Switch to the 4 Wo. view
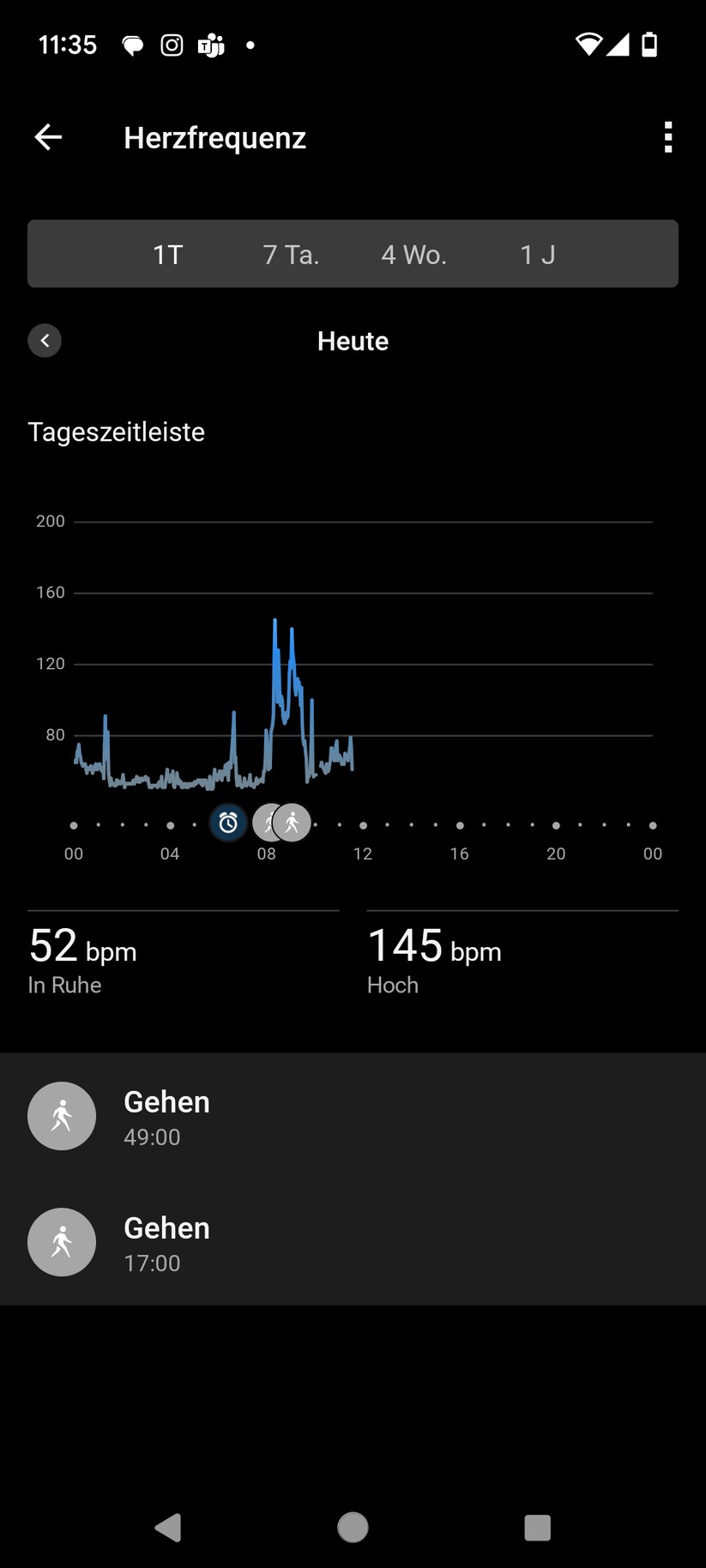 (x=413, y=255)
